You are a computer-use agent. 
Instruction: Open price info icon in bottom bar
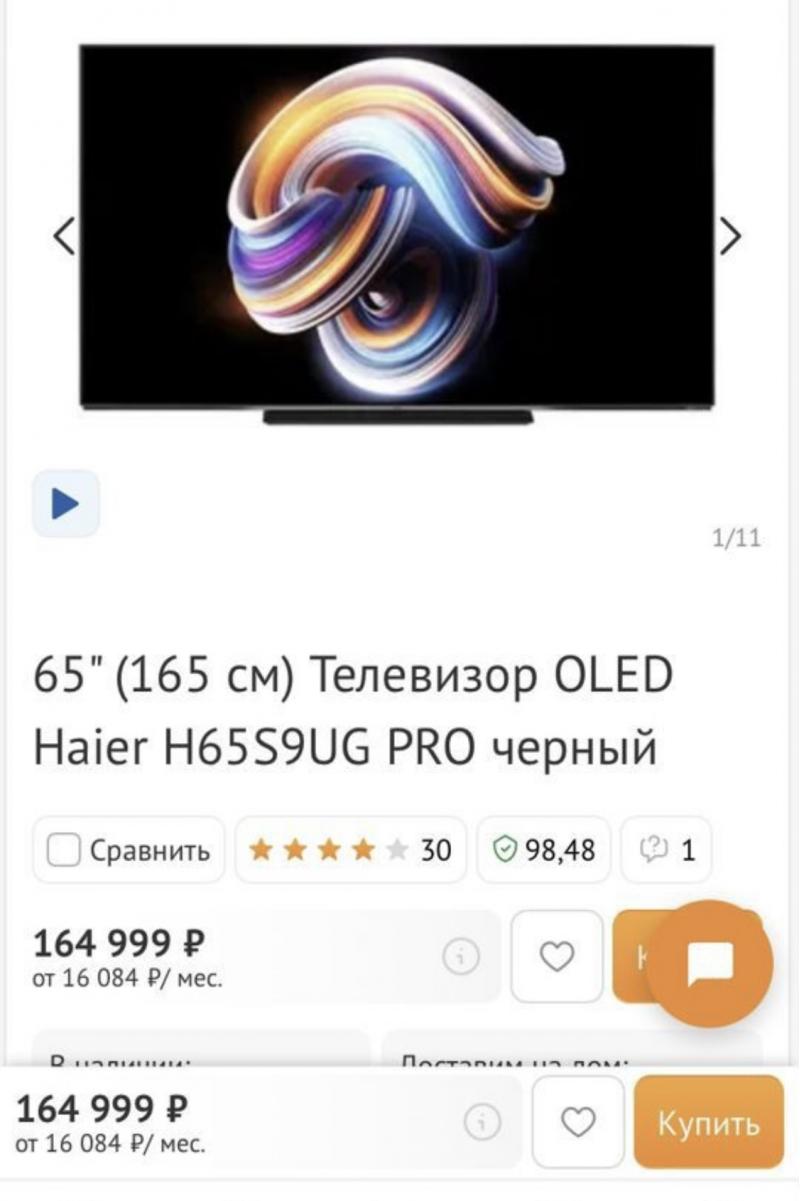[481, 1123]
